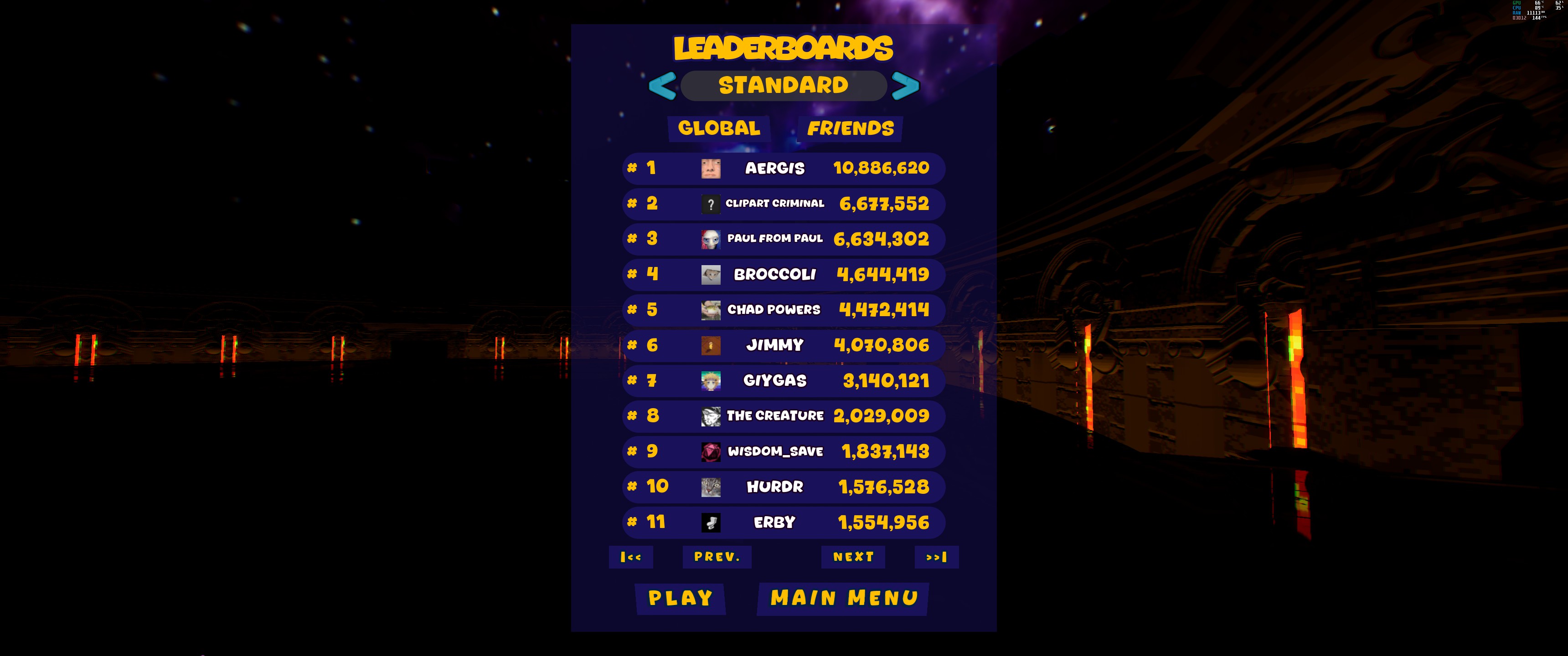Select the Global leaderboard tab
Screen dimensions: 1568x656
click(x=719, y=128)
